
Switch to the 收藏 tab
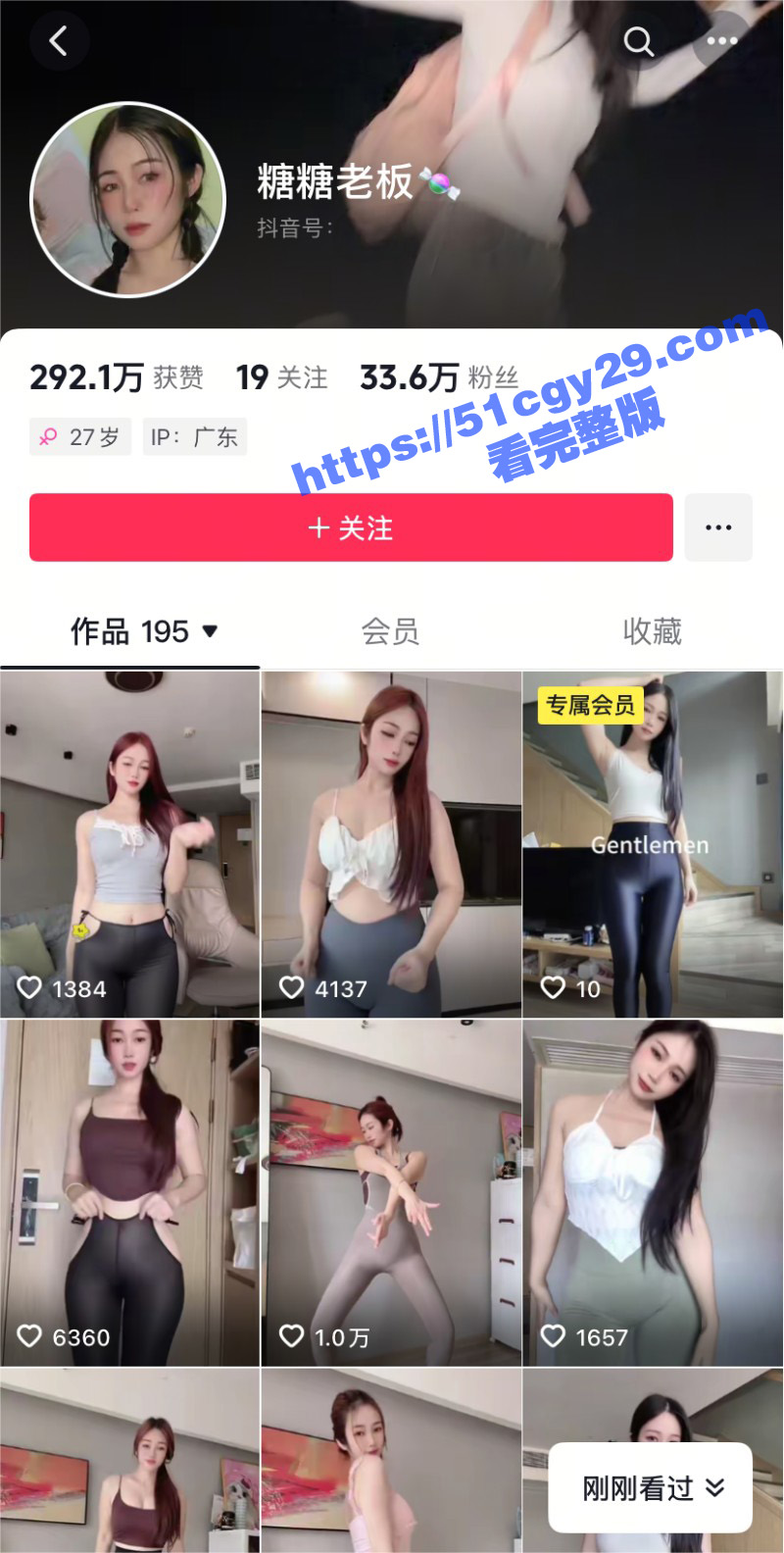click(652, 632)
